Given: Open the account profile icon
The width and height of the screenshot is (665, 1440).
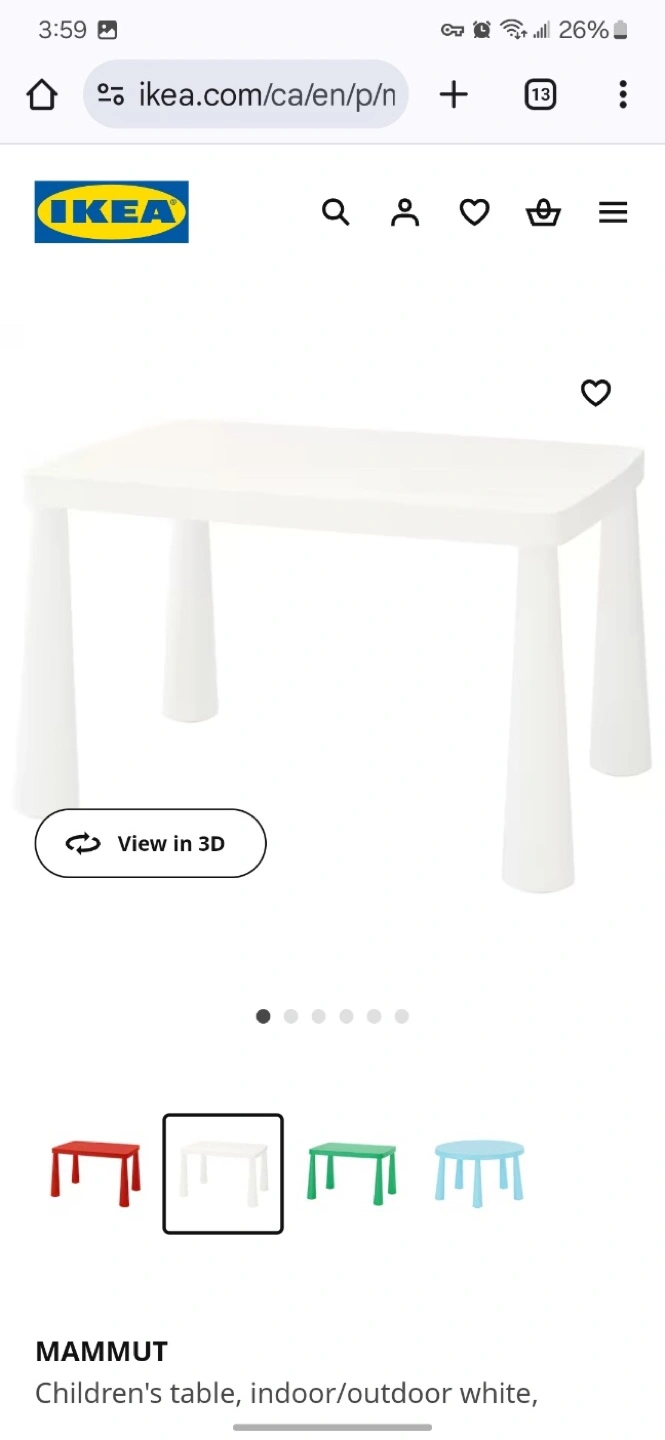Looking at the screenshot, I should (x=405, y=212).
